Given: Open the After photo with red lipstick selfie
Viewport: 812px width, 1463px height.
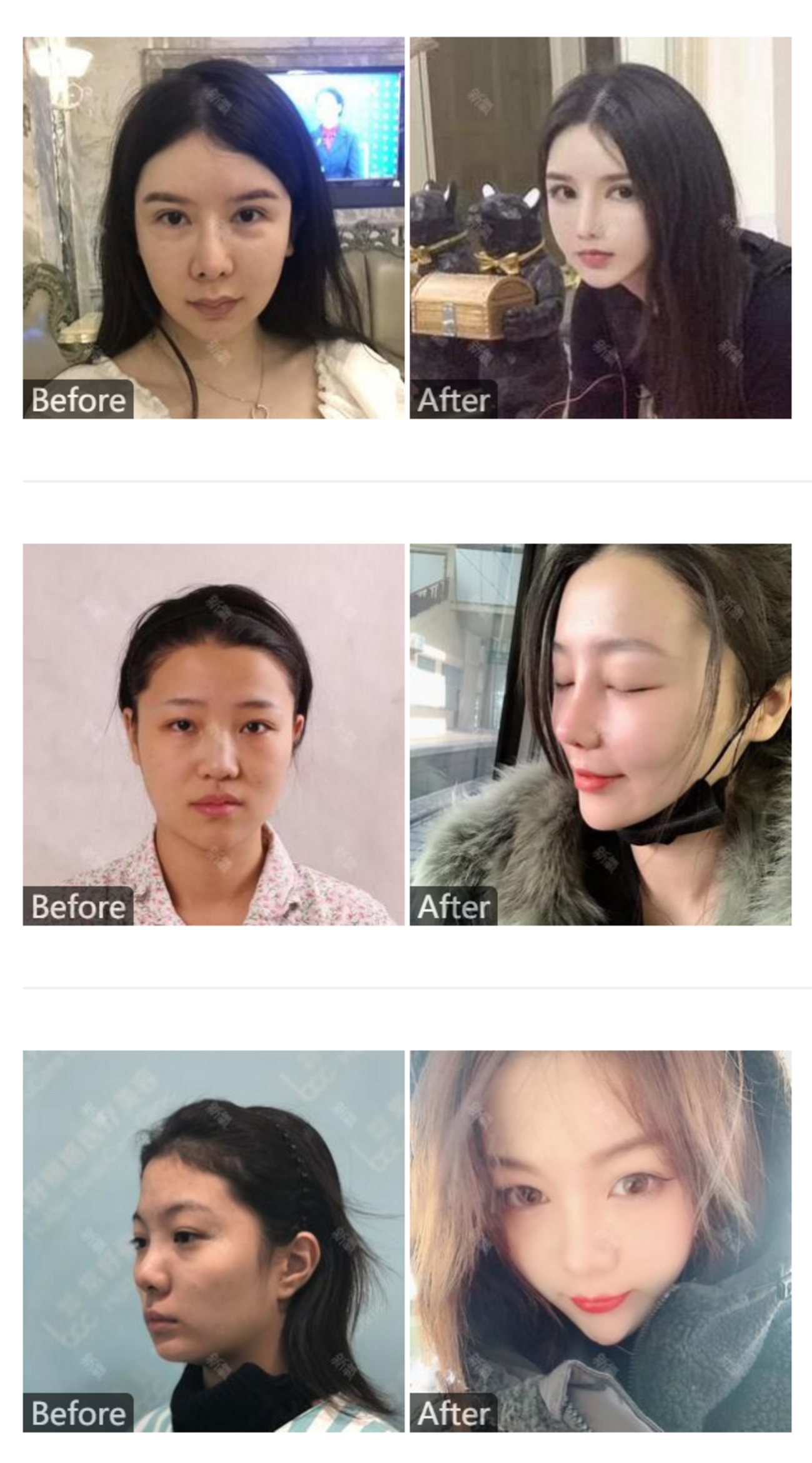Looking at the screenshot, I should point(600,1241).
